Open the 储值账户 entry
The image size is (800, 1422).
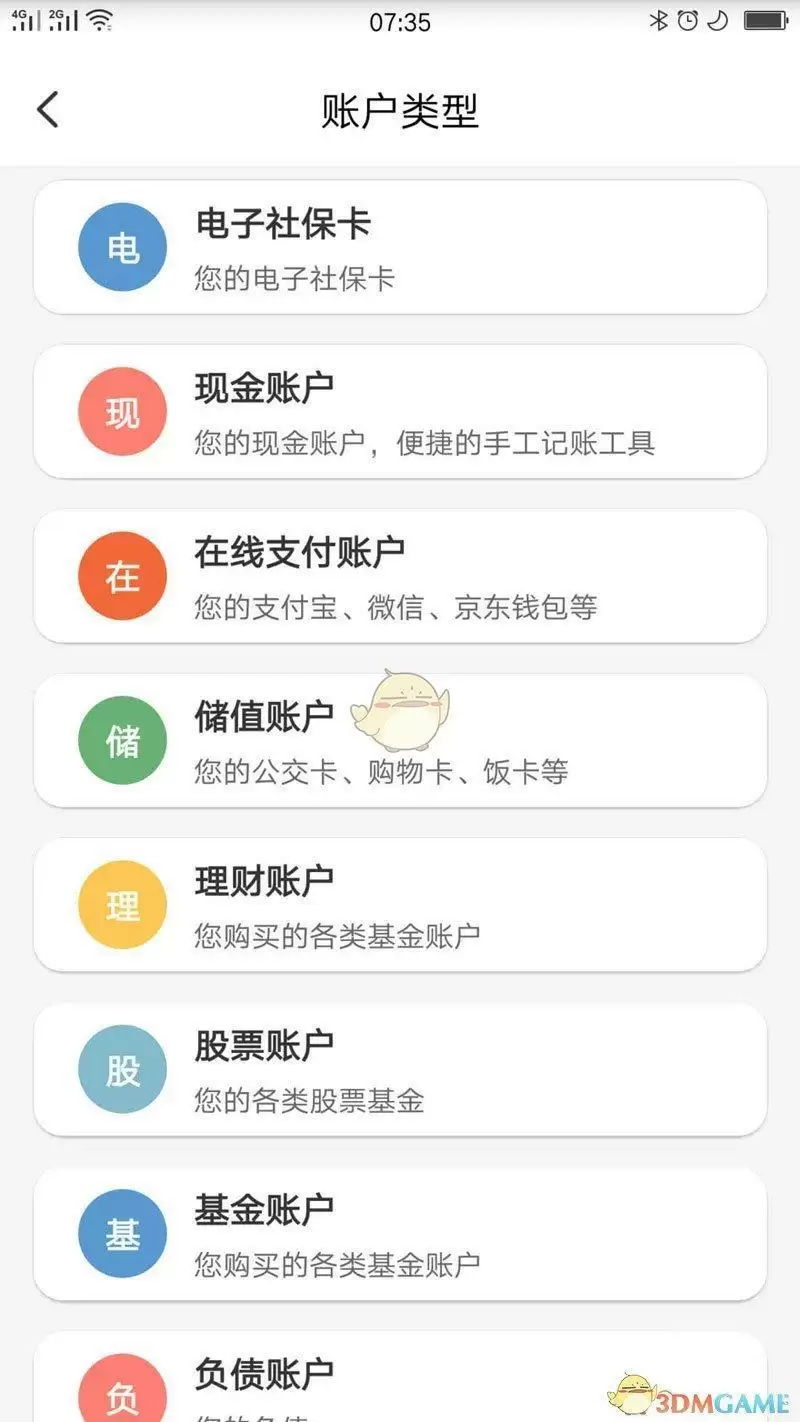pyautogui.click(x=400, y=740)
